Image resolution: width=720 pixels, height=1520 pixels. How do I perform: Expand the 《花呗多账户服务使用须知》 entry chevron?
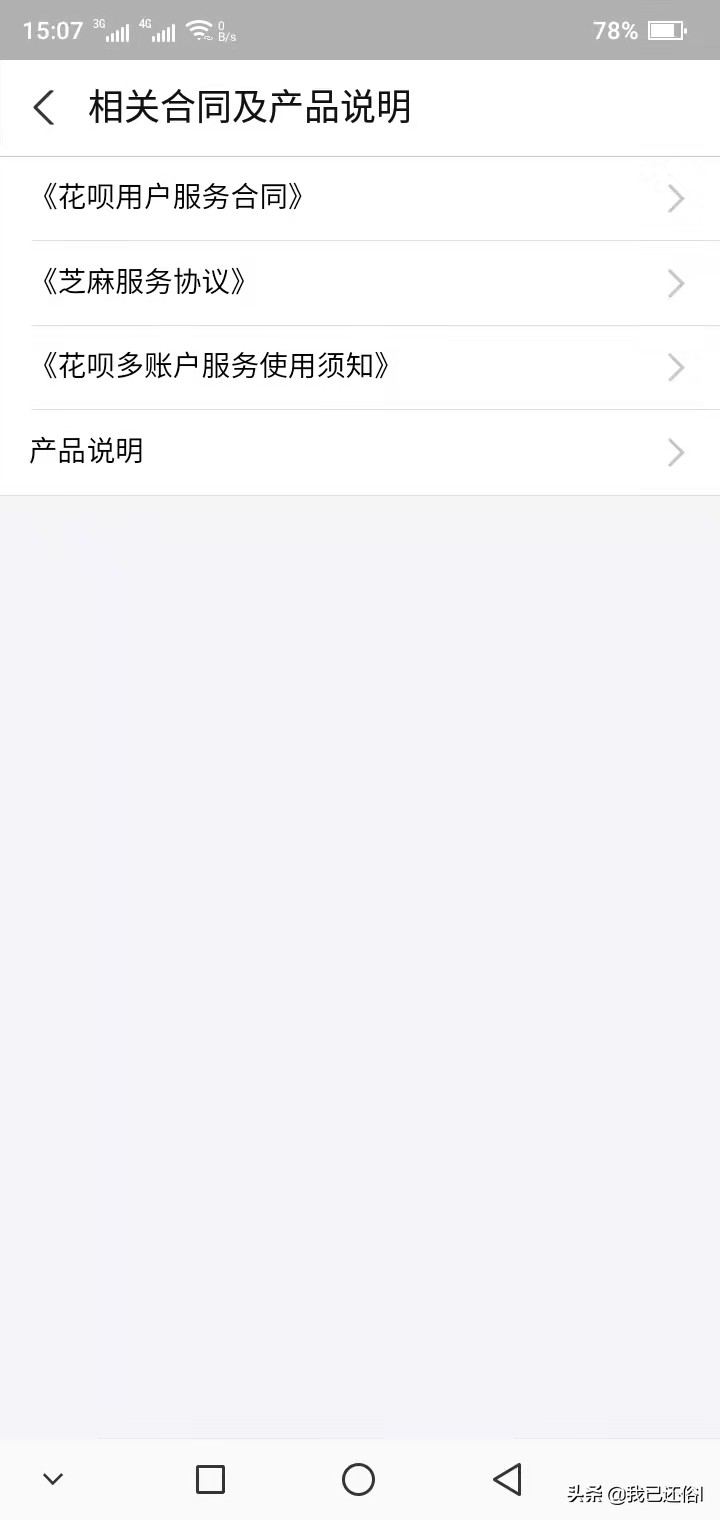click(x=675, y=368)
